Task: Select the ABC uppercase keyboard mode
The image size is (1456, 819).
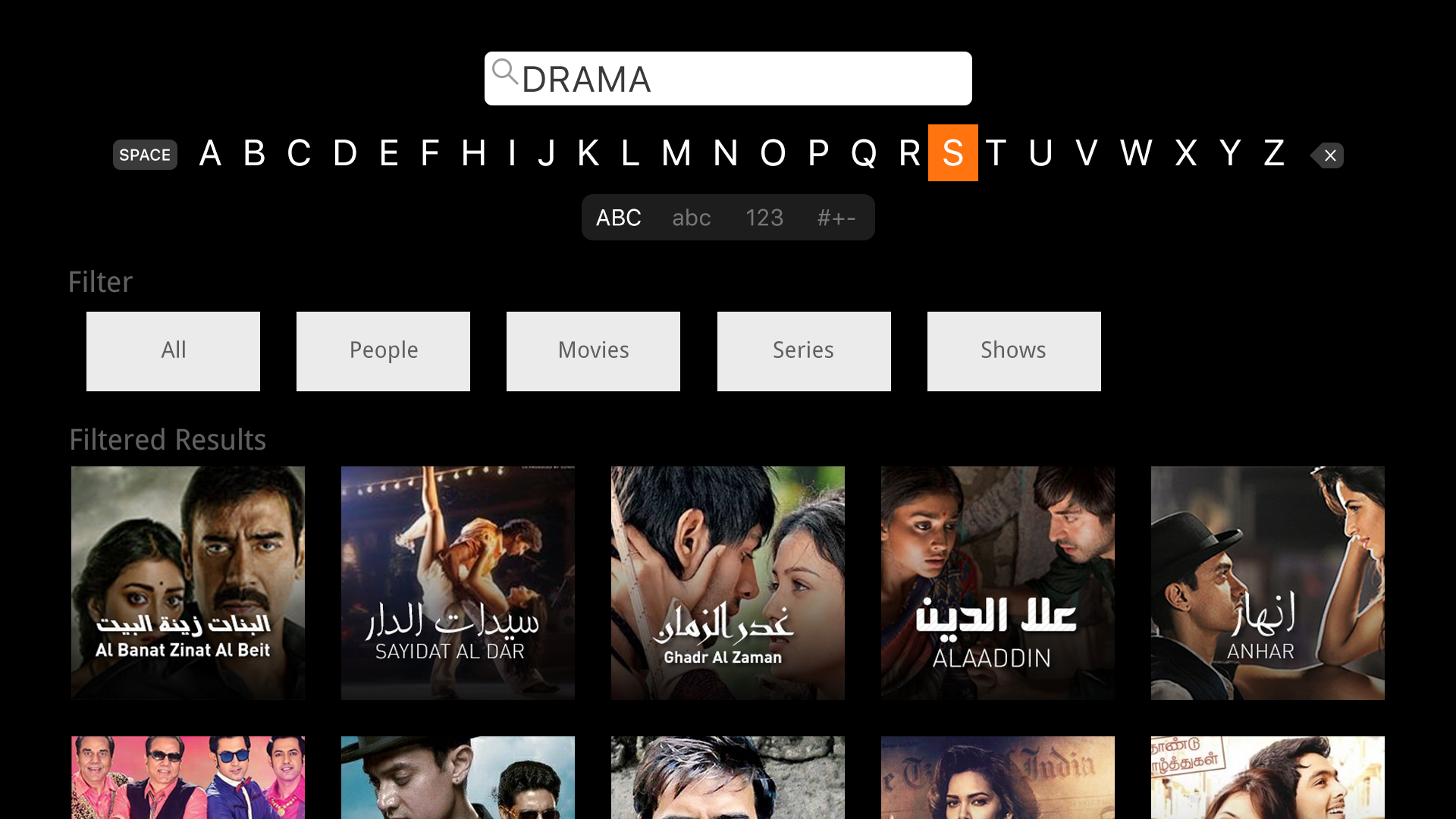Action: (618, 218)
